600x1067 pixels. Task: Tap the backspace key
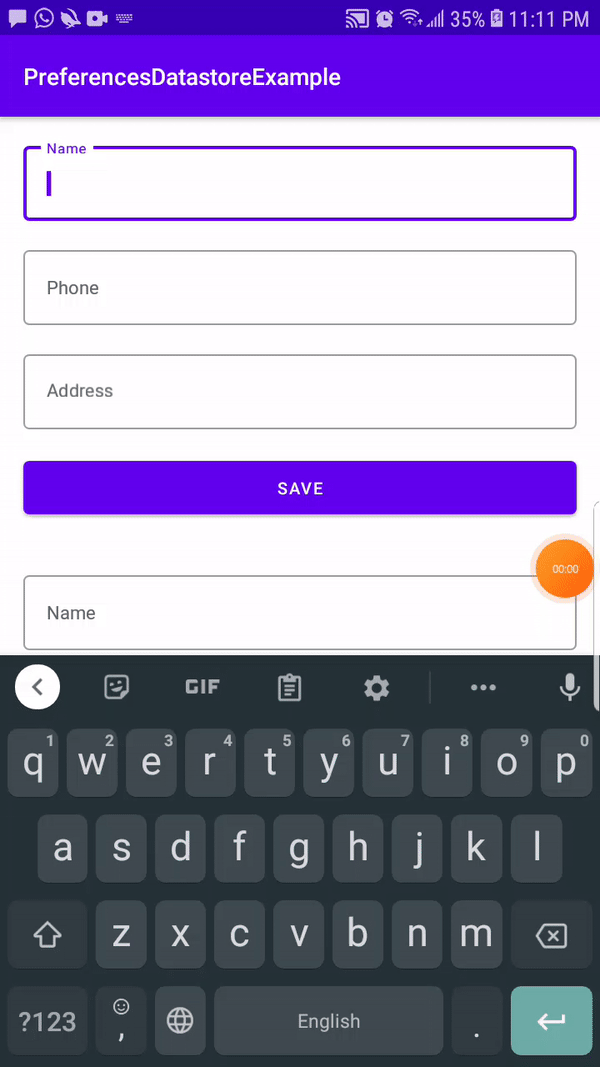(551, 936)
